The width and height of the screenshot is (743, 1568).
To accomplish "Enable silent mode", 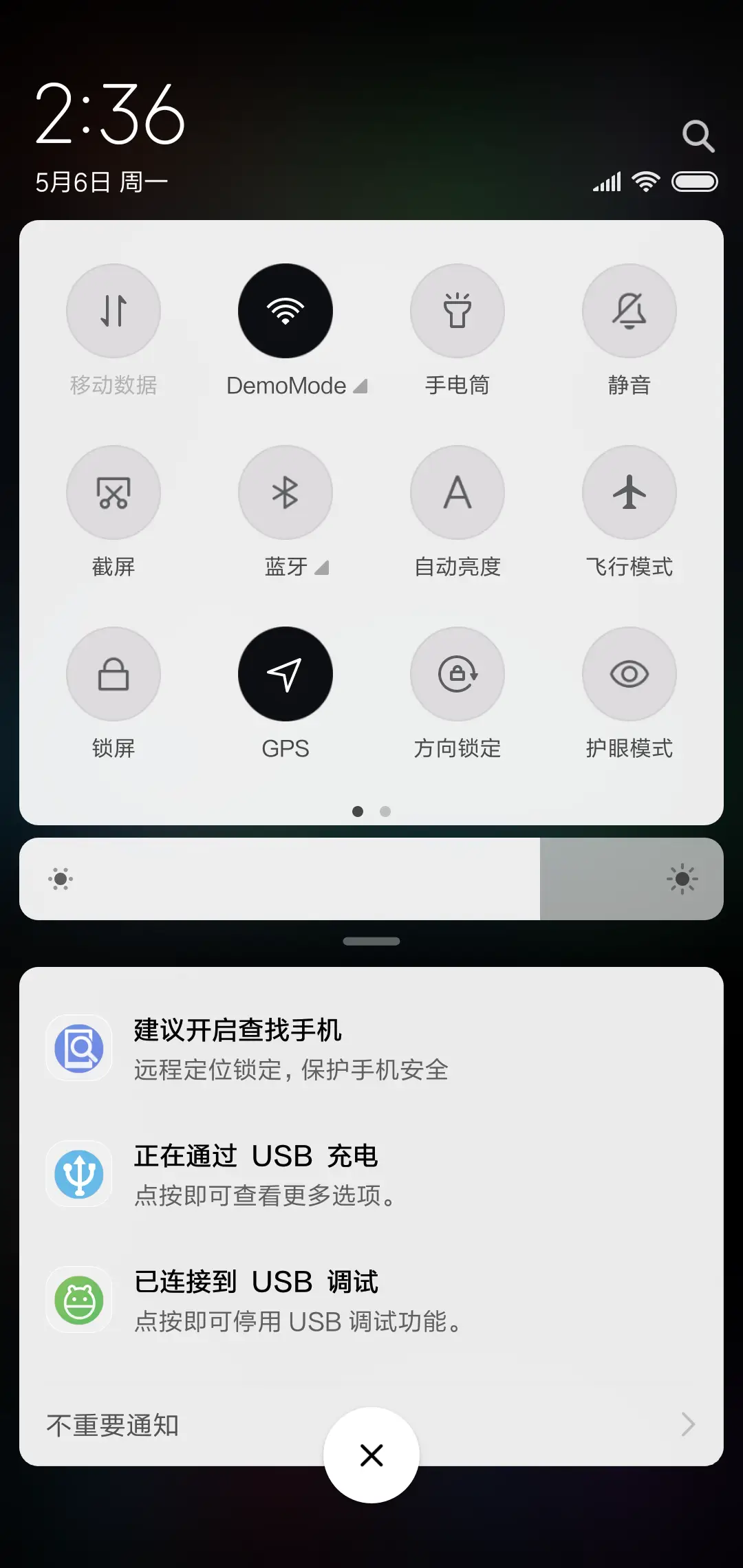I will 629,311.
